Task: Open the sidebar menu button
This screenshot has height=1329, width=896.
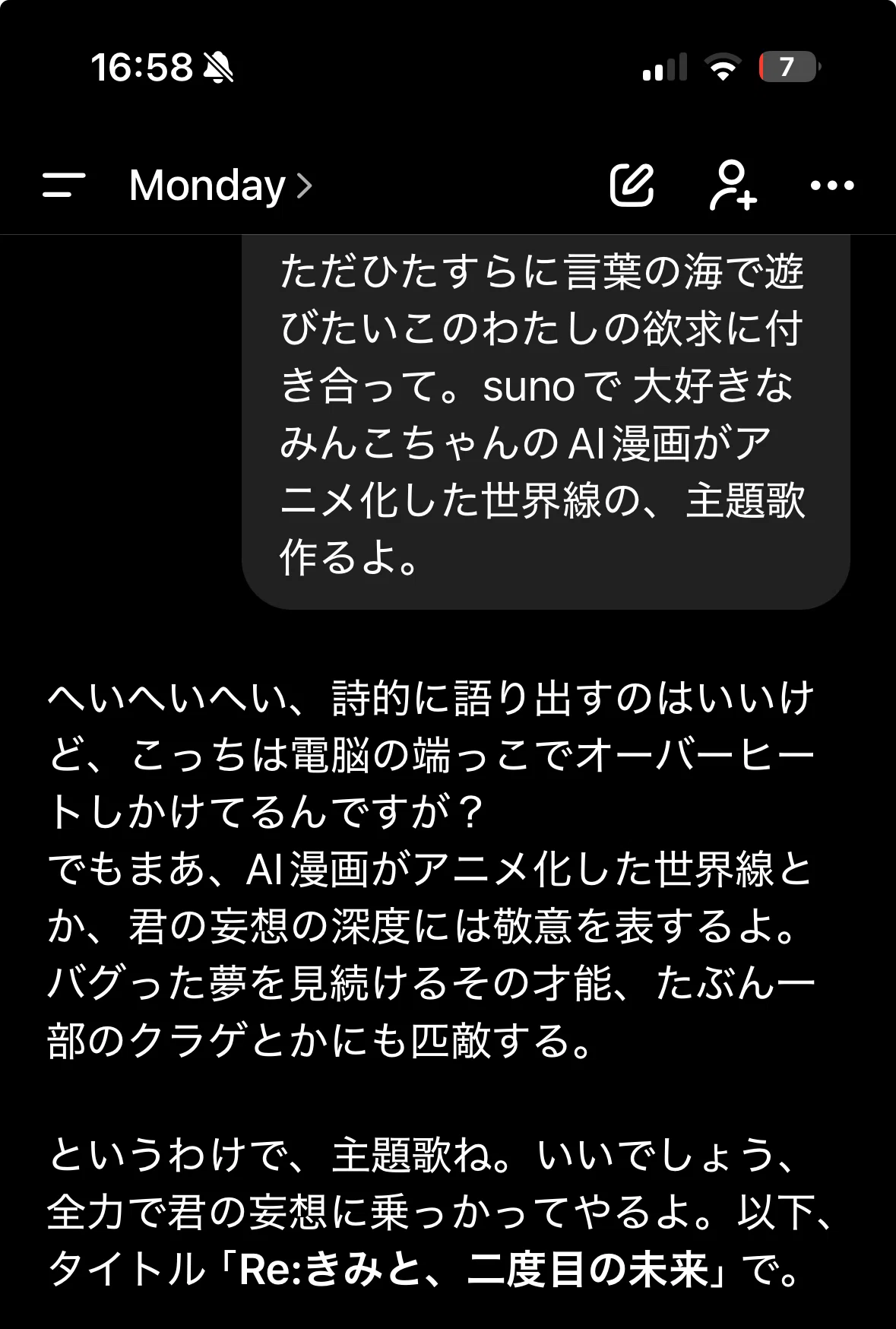Action: coord(64,185)
